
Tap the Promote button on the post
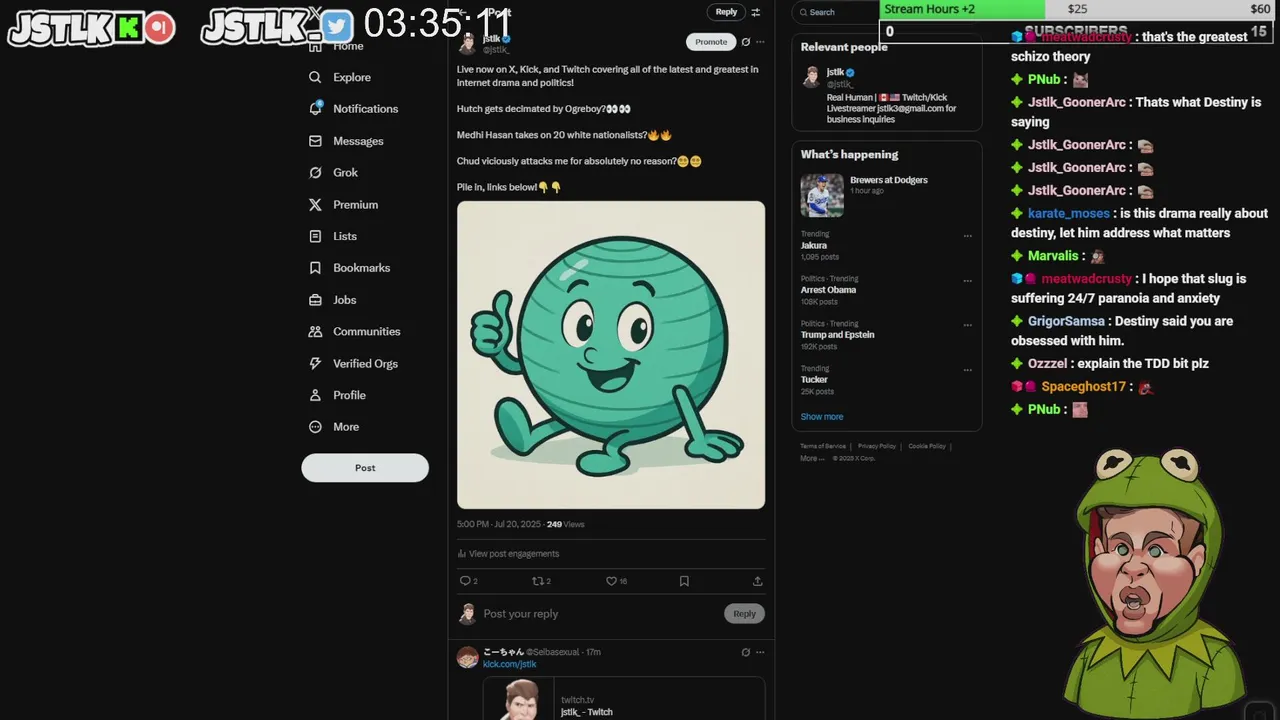pos(711,42)
